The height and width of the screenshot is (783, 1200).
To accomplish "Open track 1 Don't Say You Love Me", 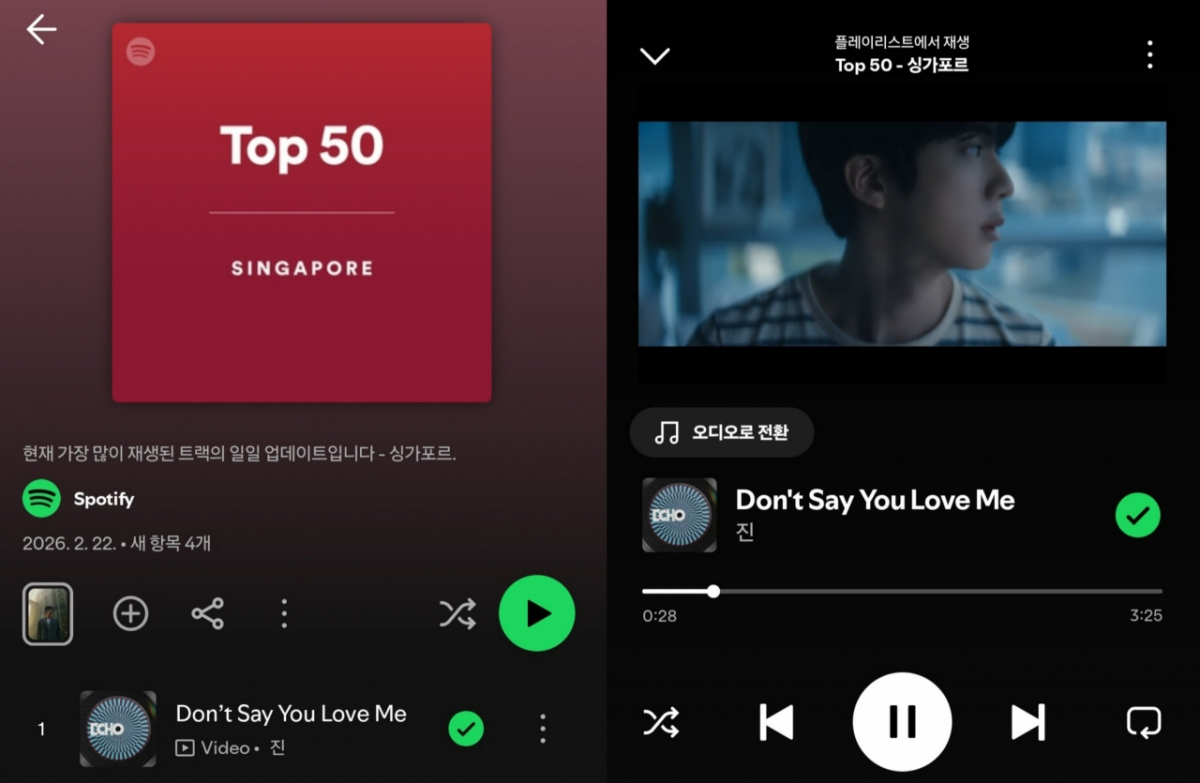I will point(290,714).
